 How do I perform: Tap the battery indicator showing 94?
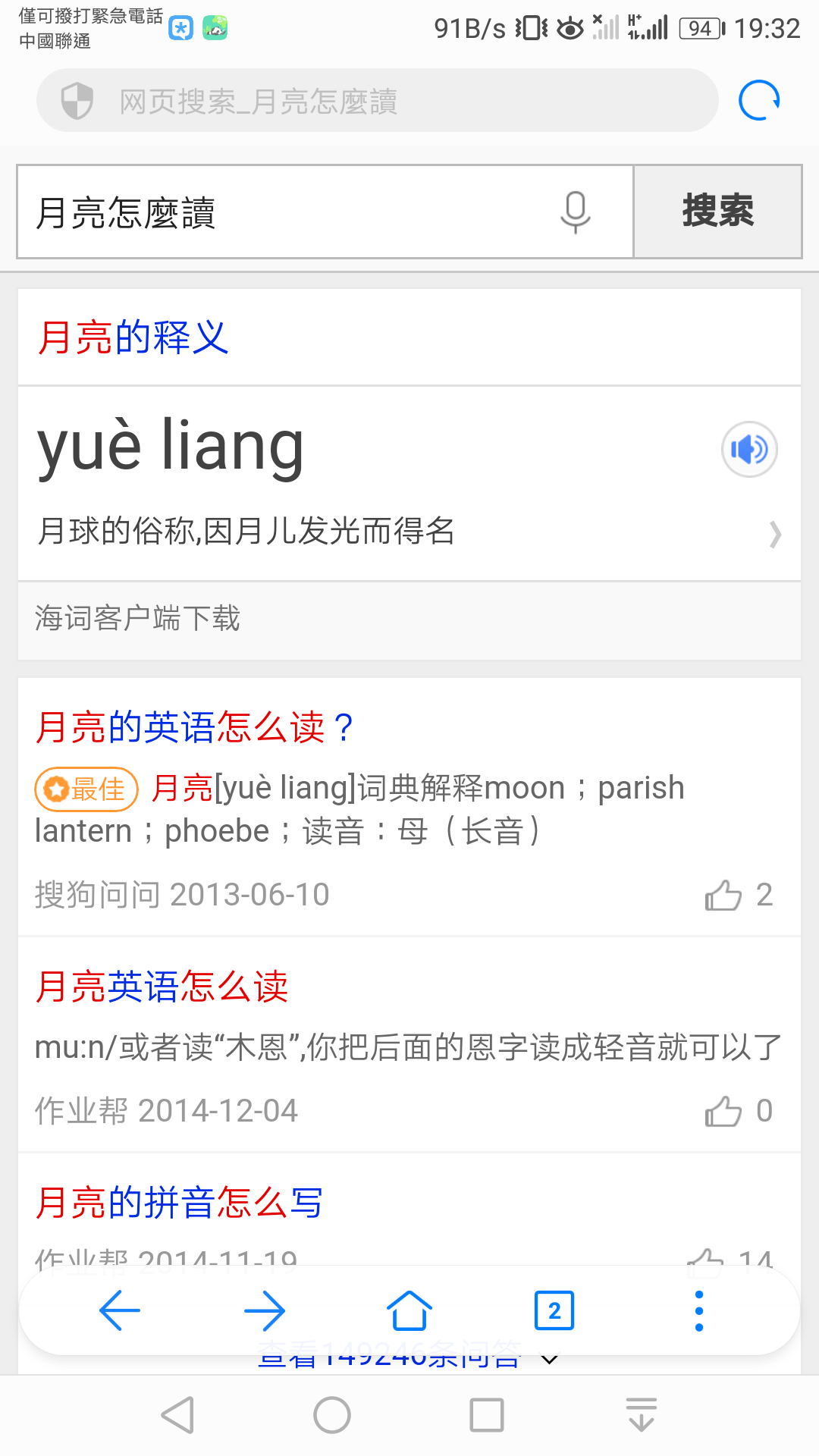[x=698, y=27]
